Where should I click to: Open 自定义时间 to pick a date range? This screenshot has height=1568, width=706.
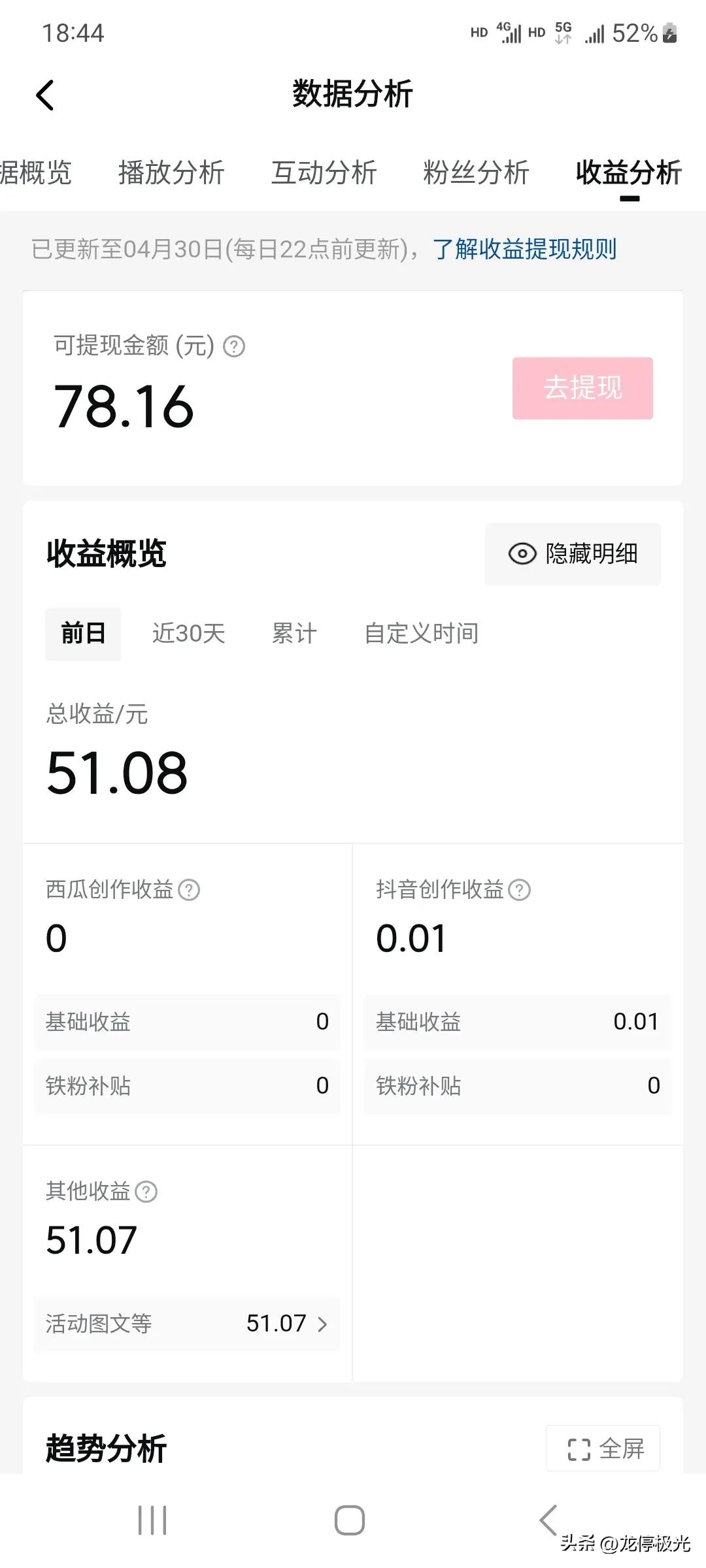422,632
